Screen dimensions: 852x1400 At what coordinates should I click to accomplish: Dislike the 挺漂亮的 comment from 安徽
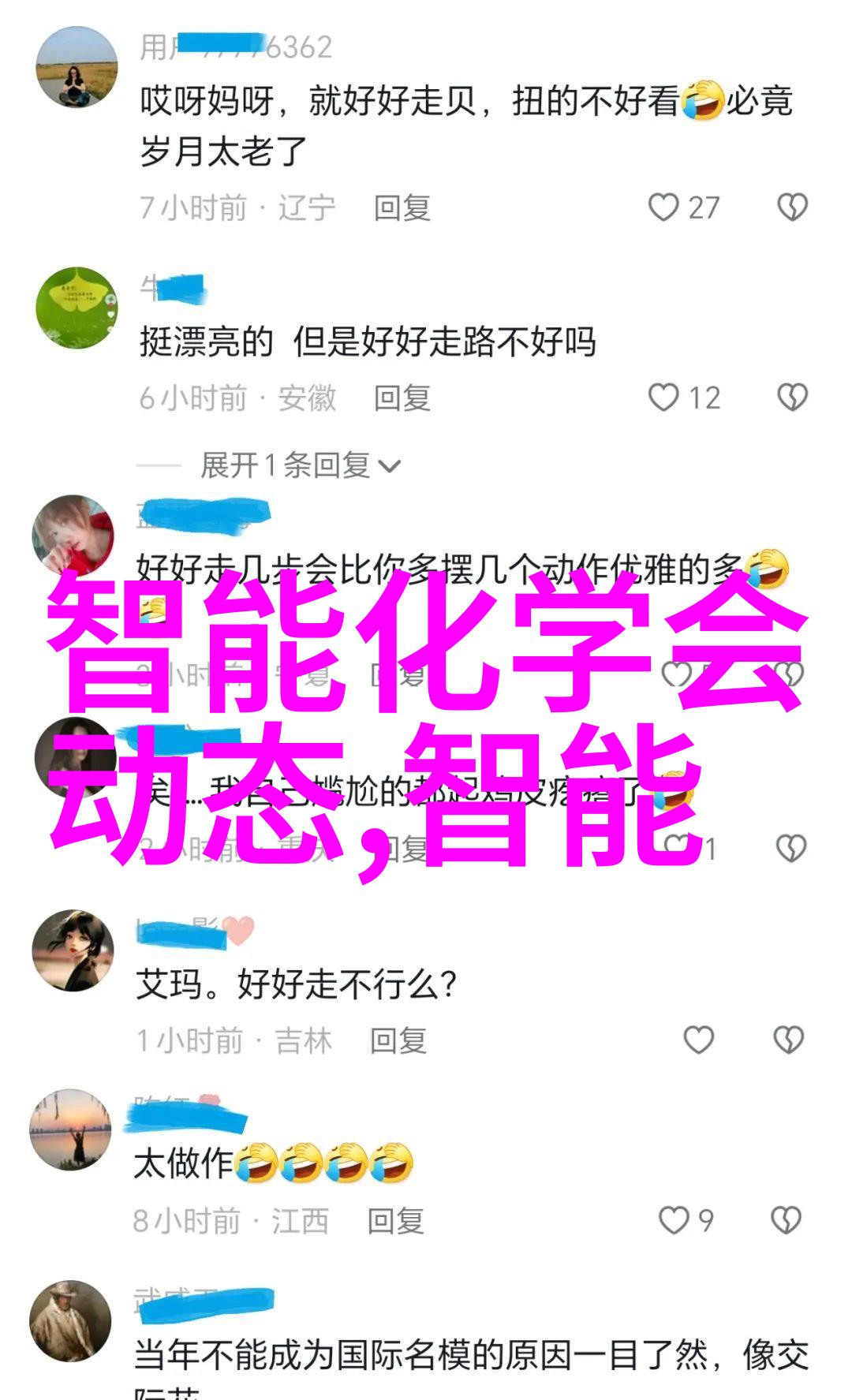(792, 398)
